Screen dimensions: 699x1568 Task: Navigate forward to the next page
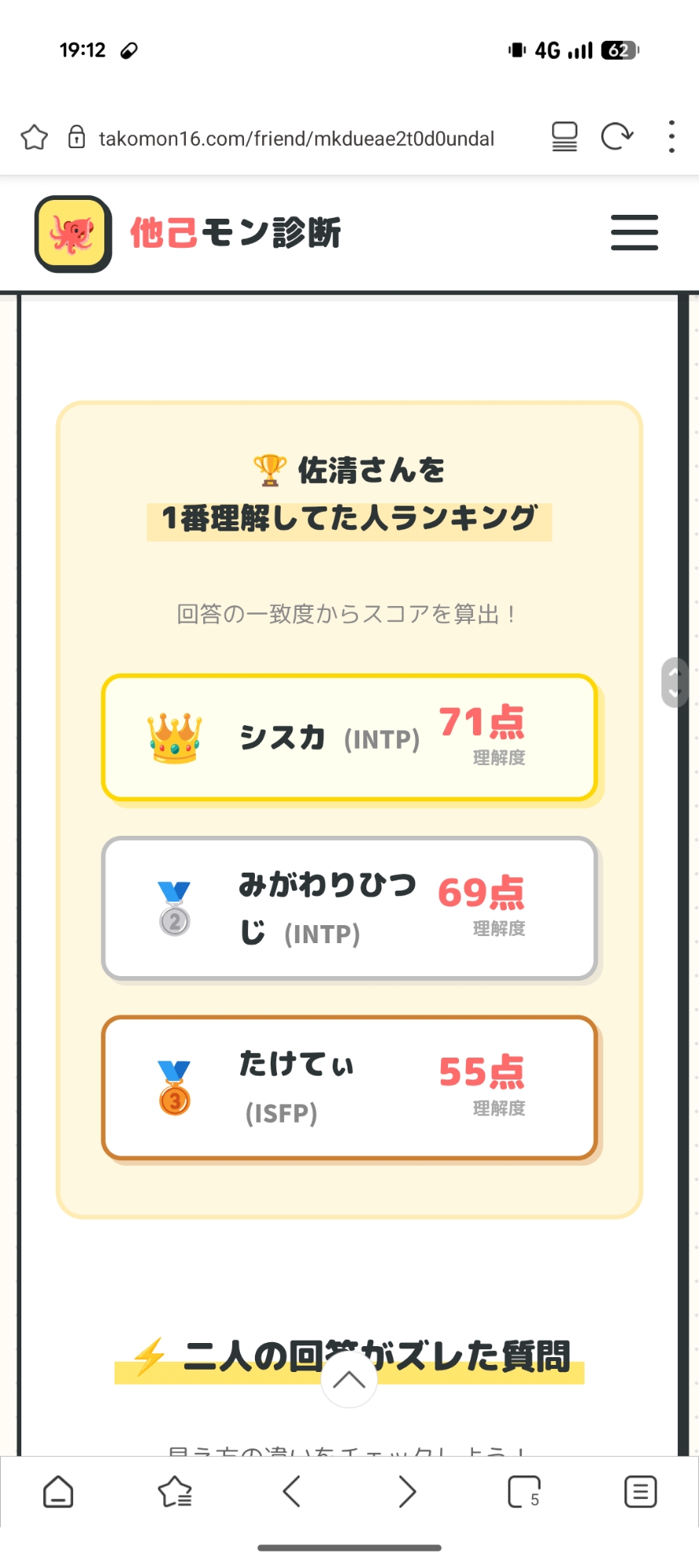coord(406,1491)
